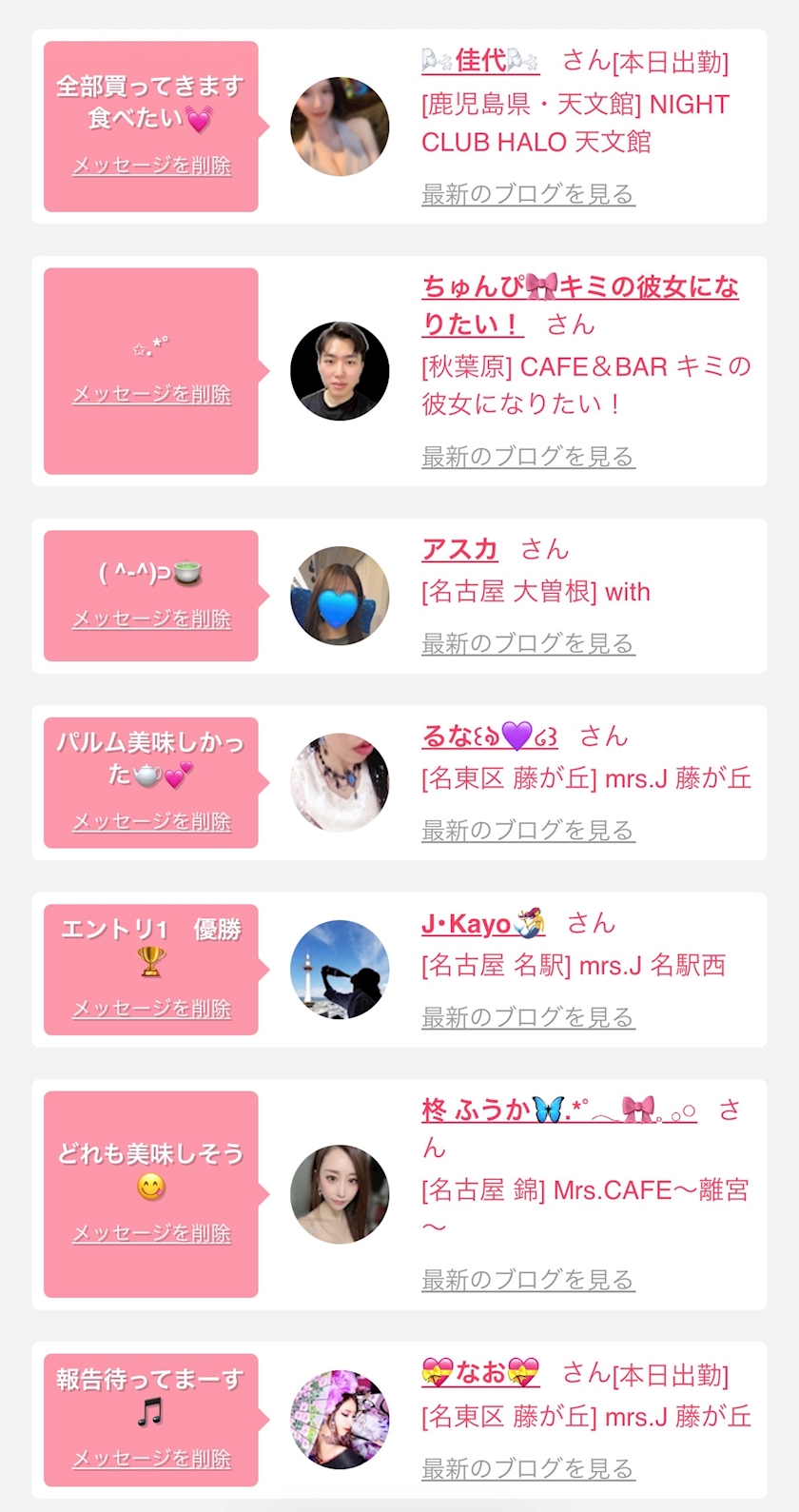
Task: View latest blog for ちゅんぴ
Action: 528,457
